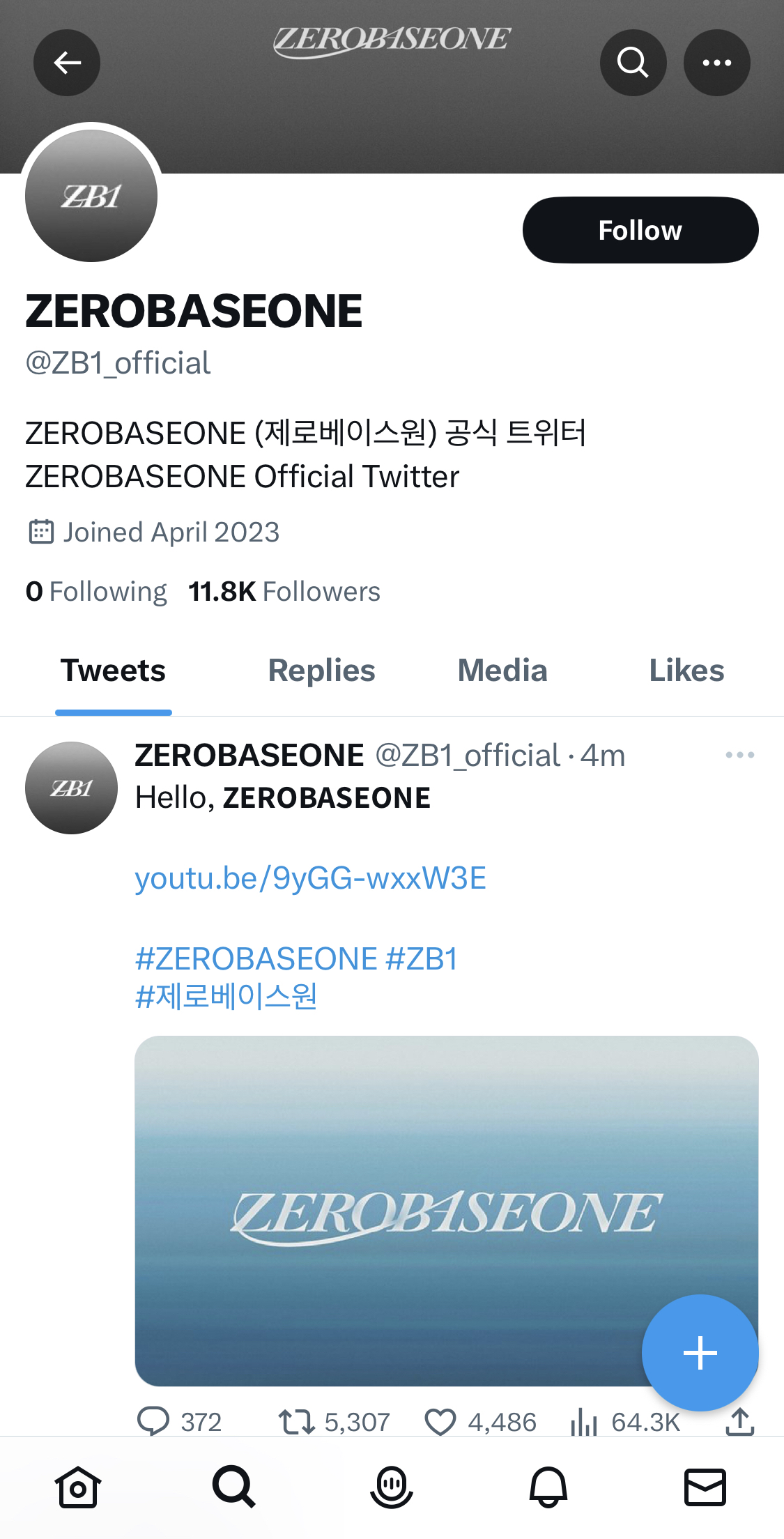
Task: Reply to the Hello, ZEROBASEONE tweet
Action: (x=154, y=1421)
